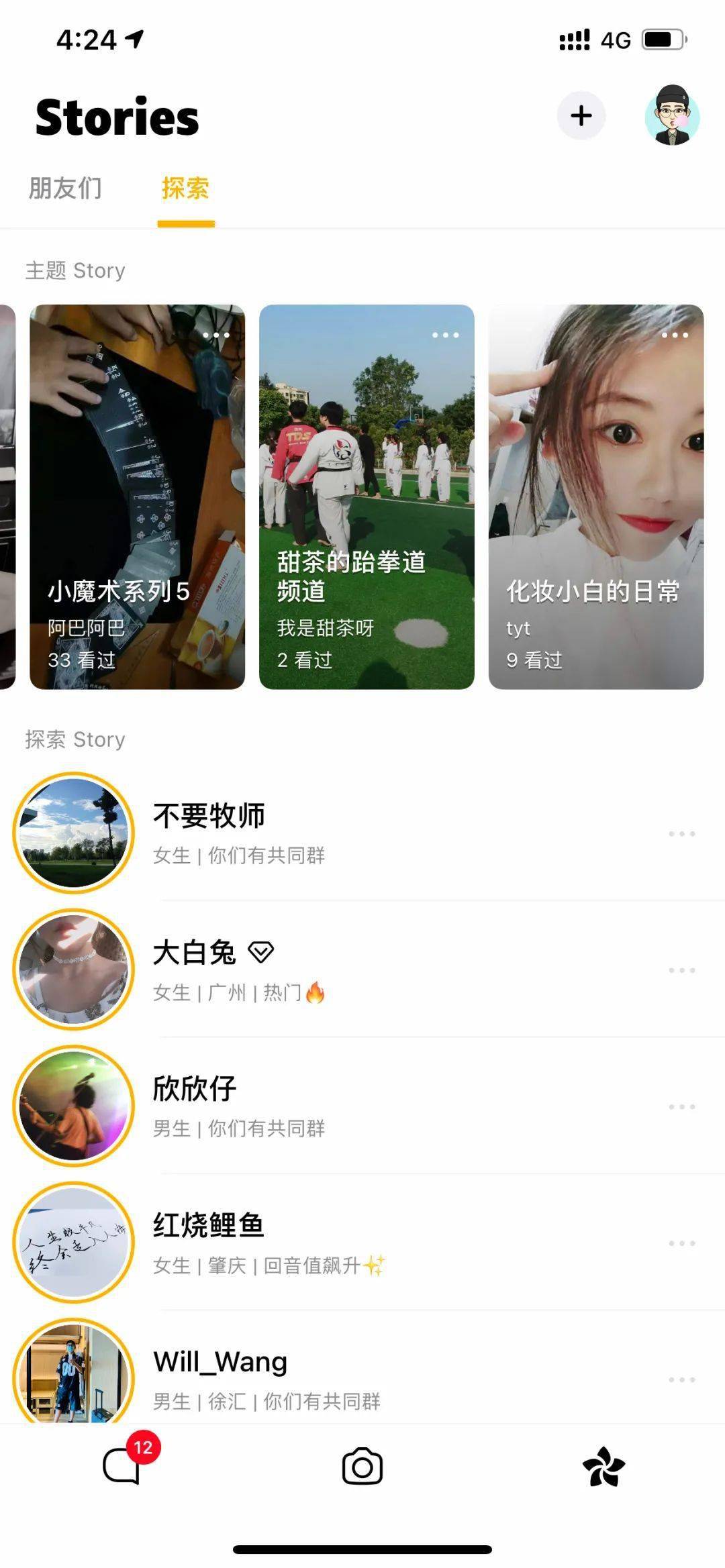Open options on 化妆小白的日常 card
This screenshot has width=725, height=1568.
click(675, 335)
